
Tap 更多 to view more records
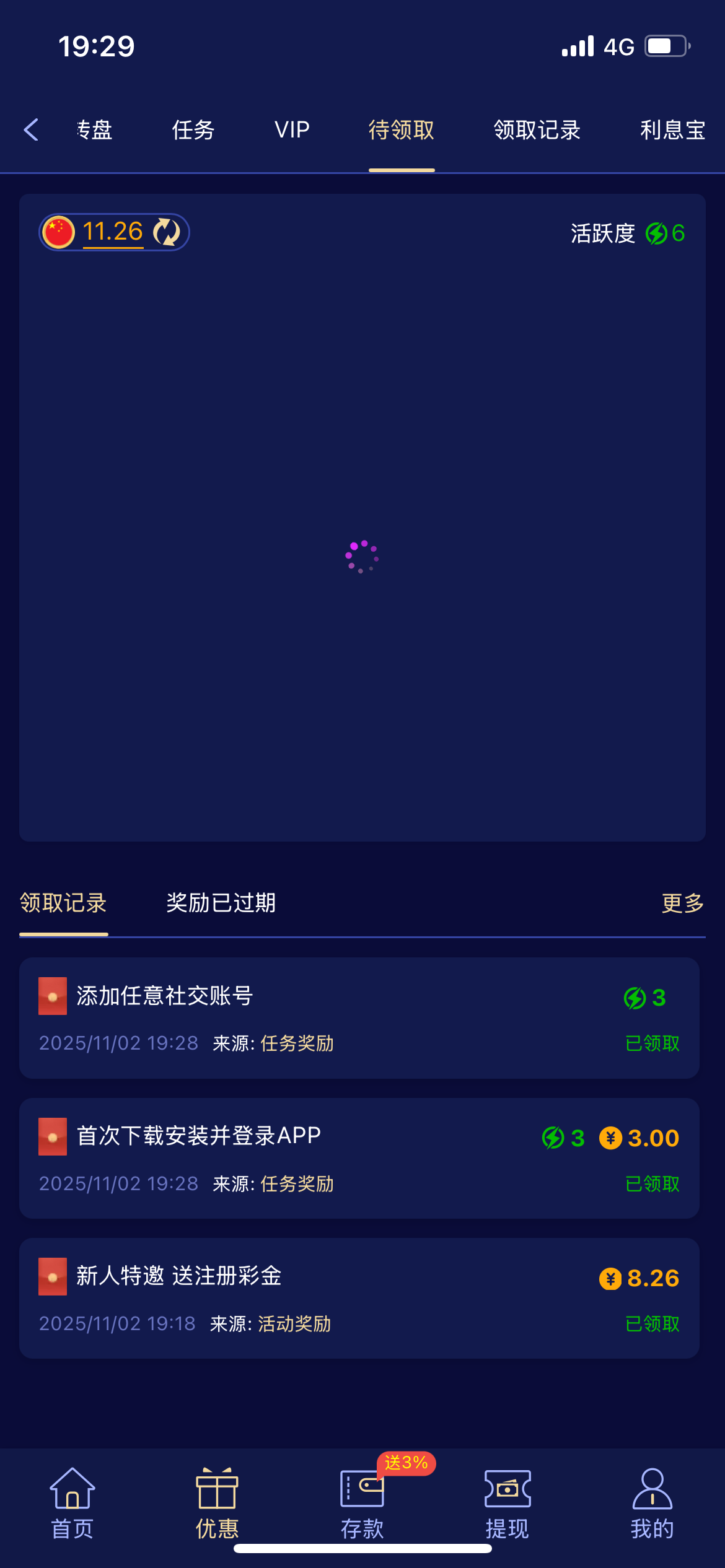[682, 903]
